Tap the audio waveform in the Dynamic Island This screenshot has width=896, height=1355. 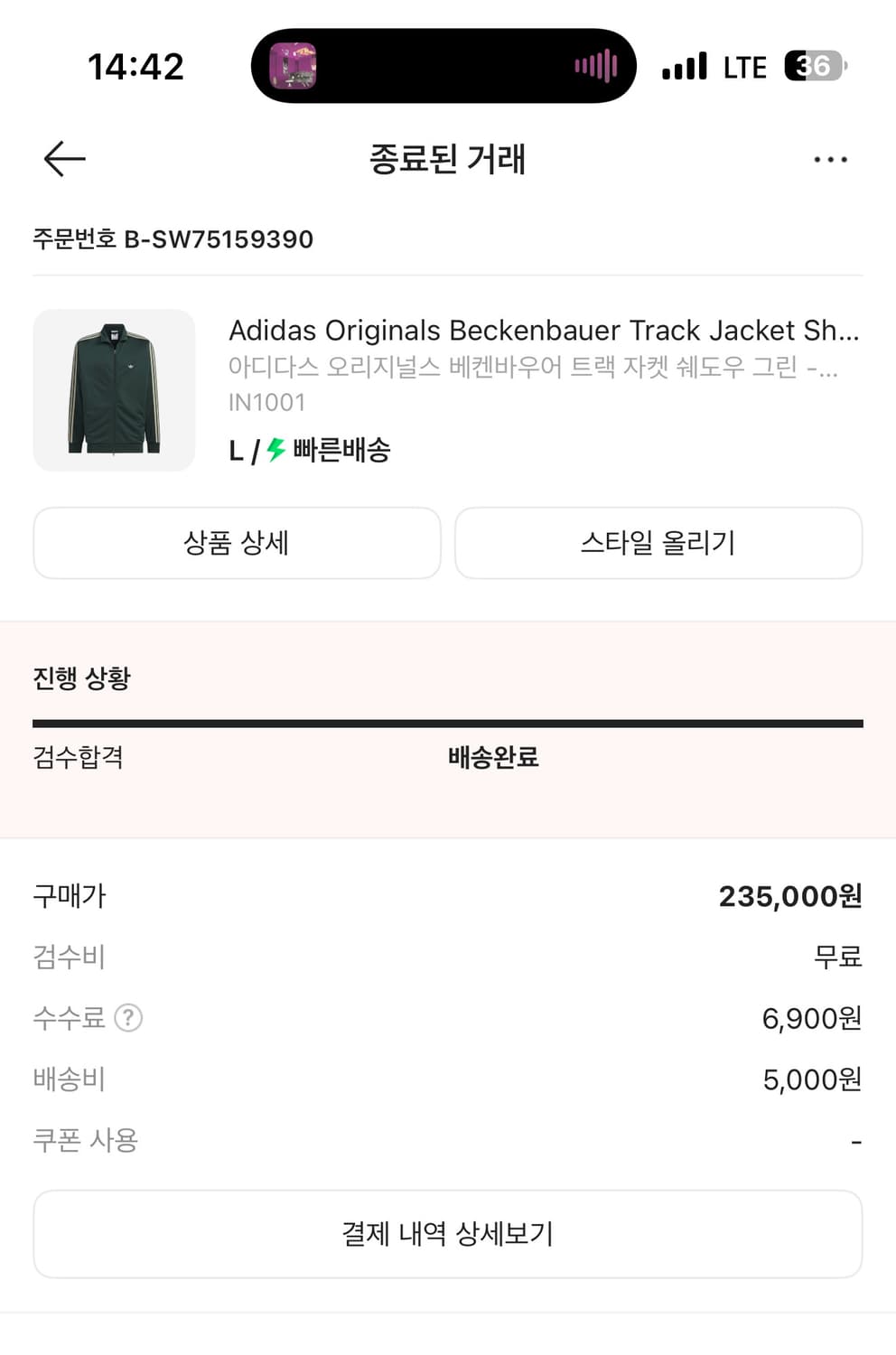(593, 66)
